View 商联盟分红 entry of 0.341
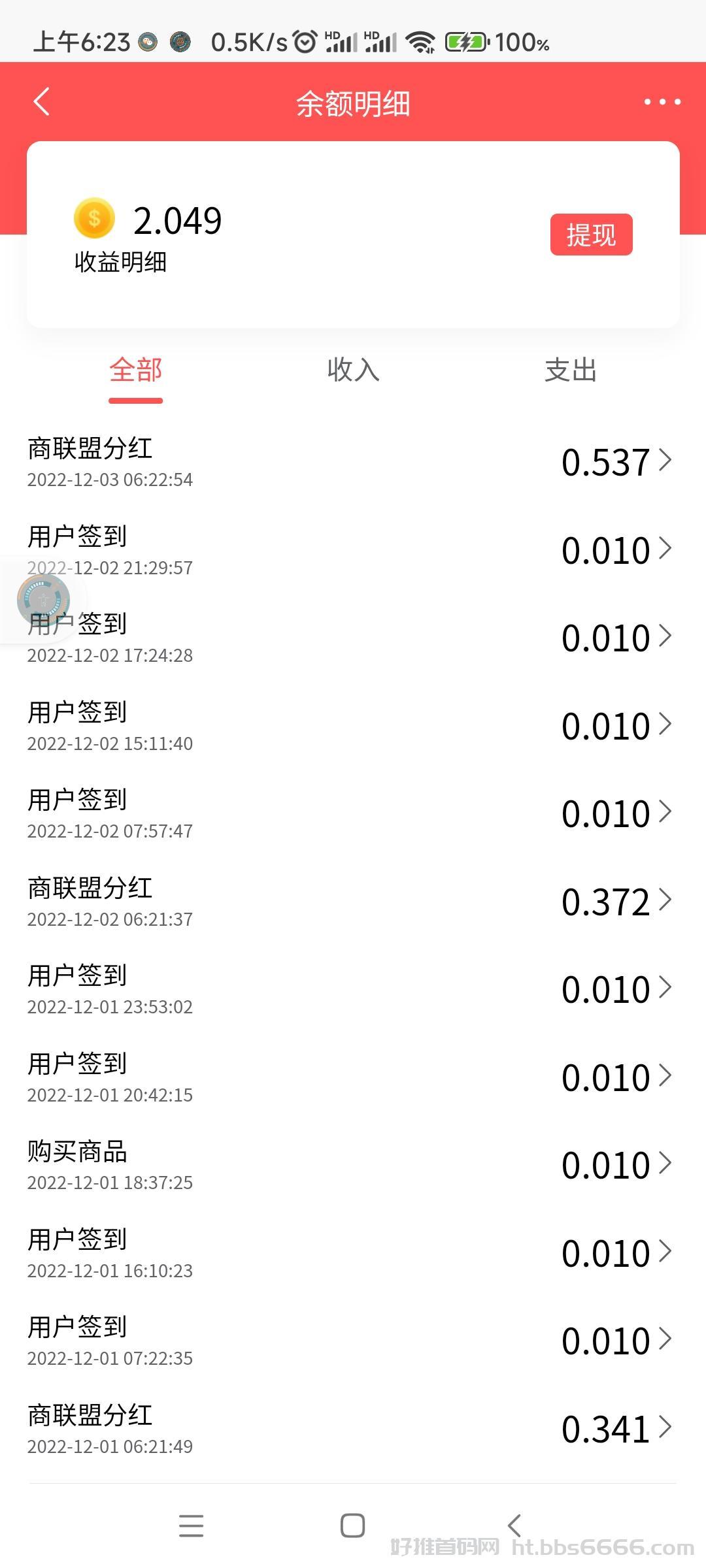 point(353,1429)
